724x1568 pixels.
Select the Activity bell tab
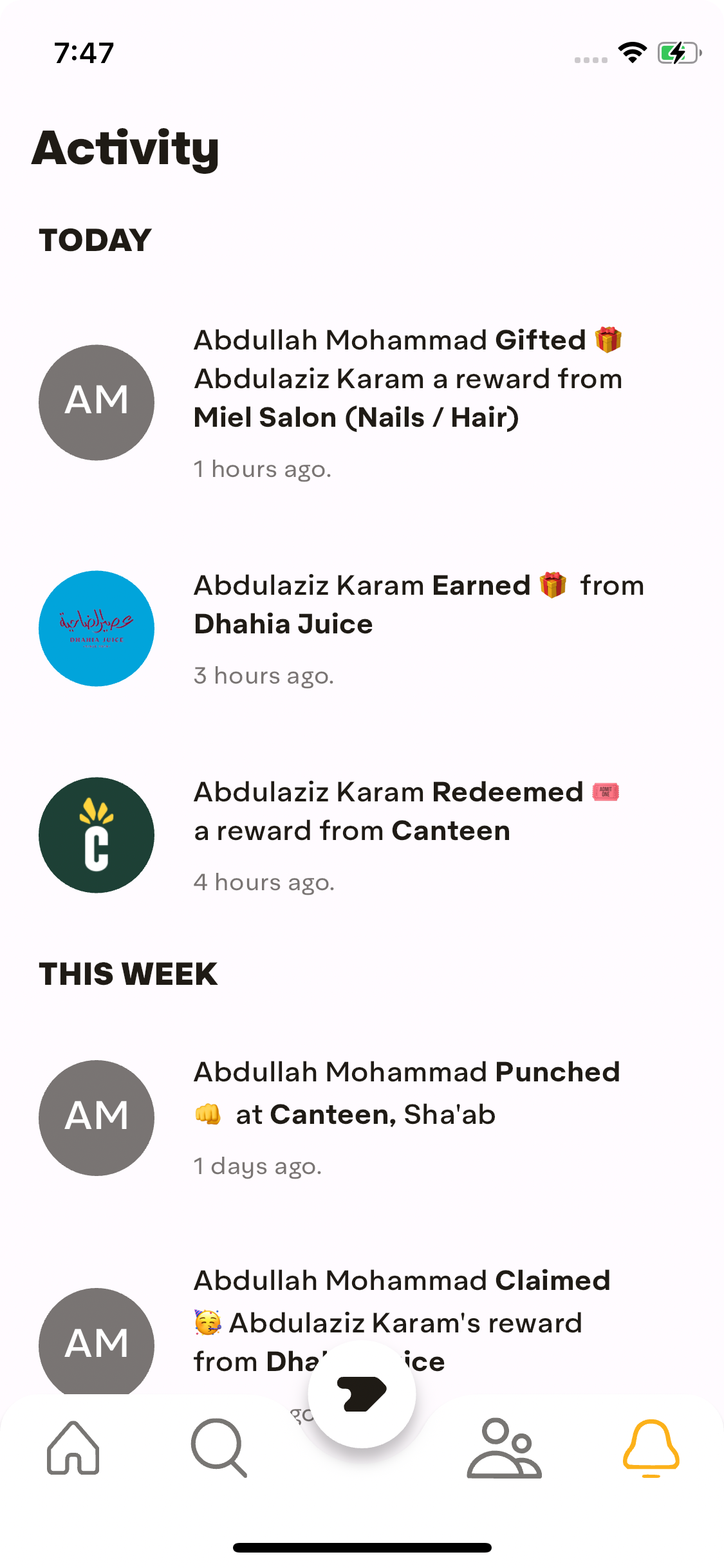(651, 1448)
